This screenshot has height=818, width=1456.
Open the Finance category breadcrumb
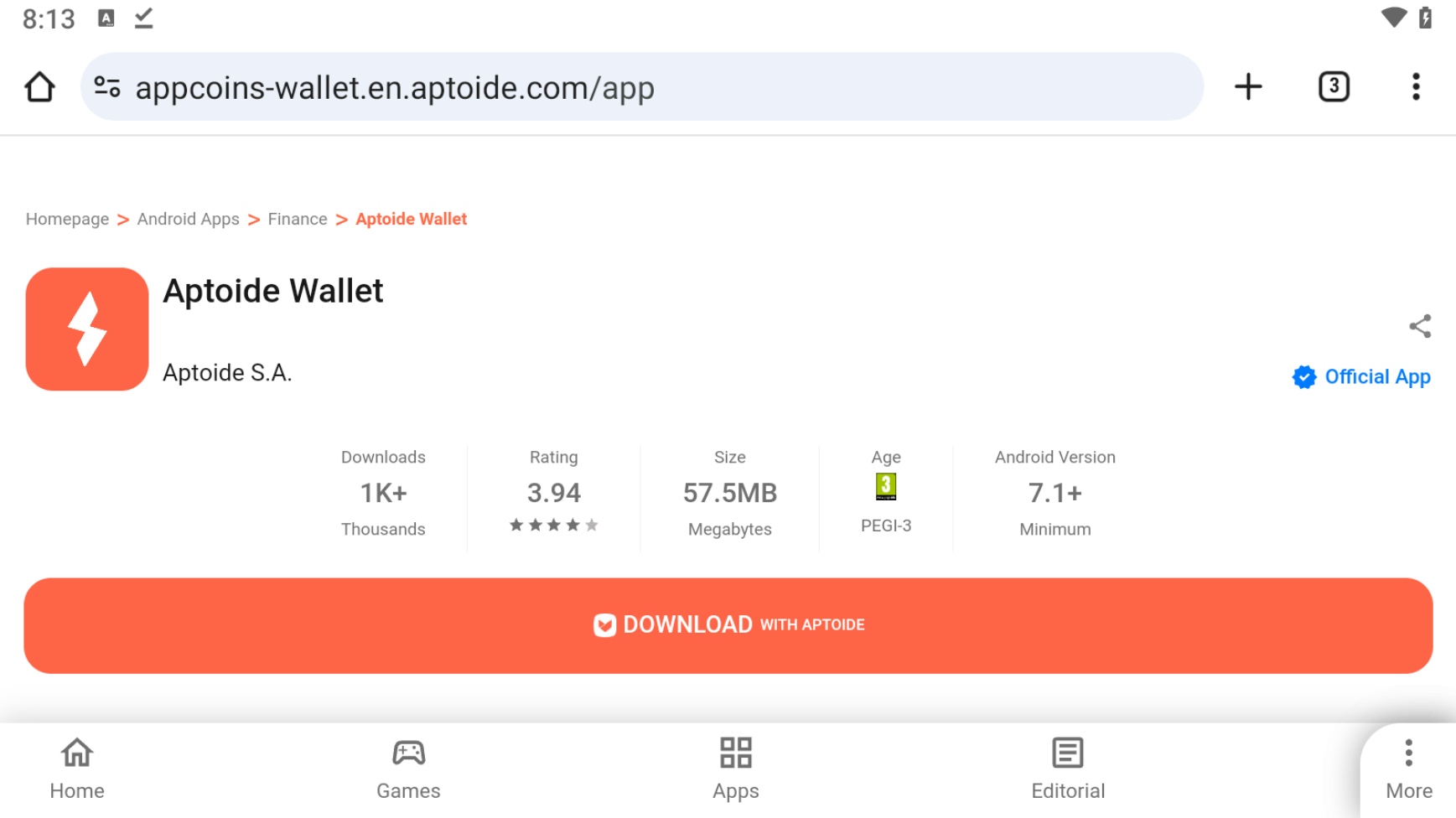point(298,219)
